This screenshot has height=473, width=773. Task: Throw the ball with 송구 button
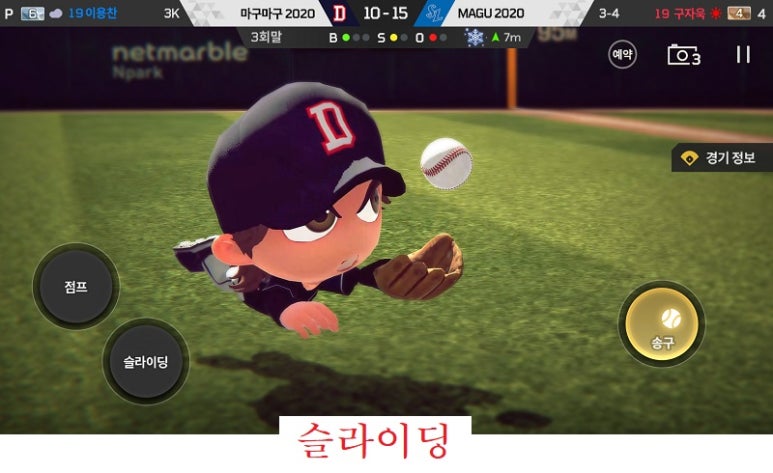click(x=661, y=324)
